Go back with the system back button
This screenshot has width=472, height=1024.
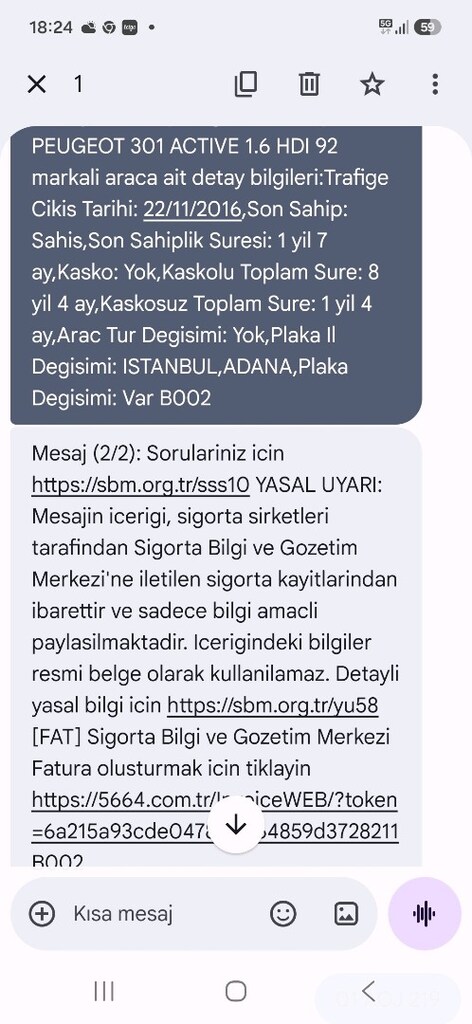(369, 991)
